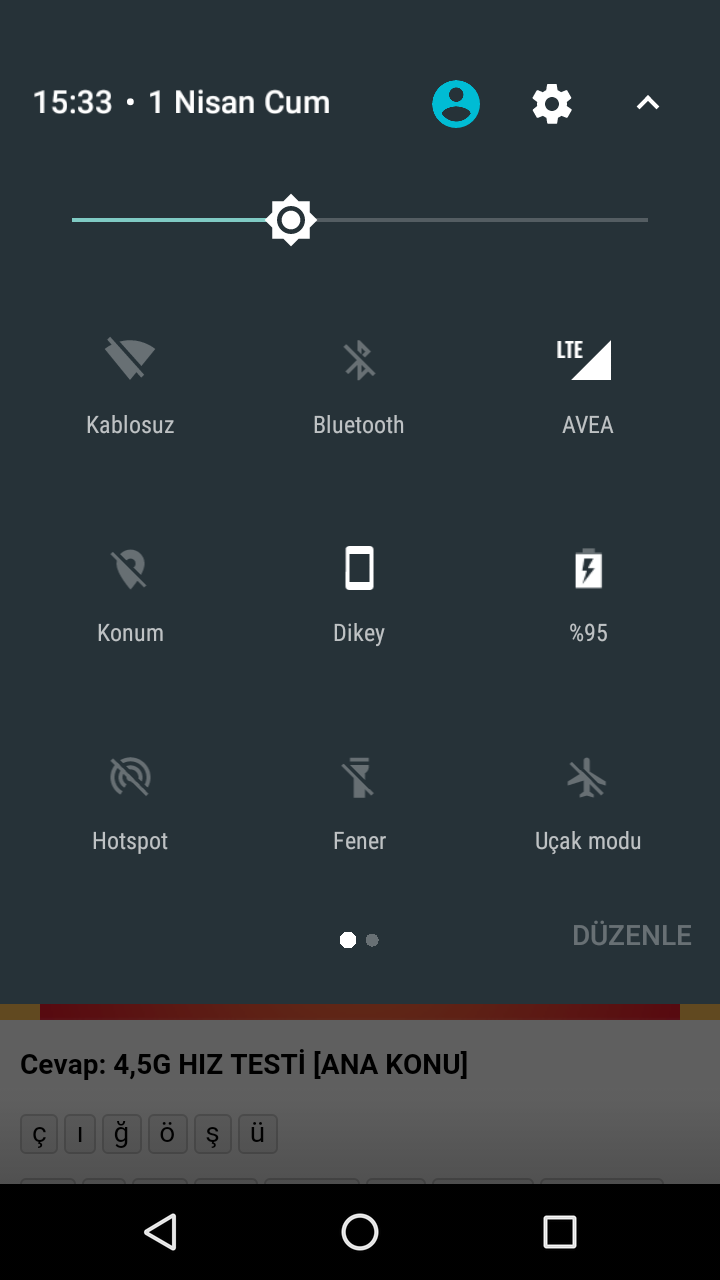Enable the Hotspot tile
This screenshot has width=720, height=1280.
(x=130, y=802)
